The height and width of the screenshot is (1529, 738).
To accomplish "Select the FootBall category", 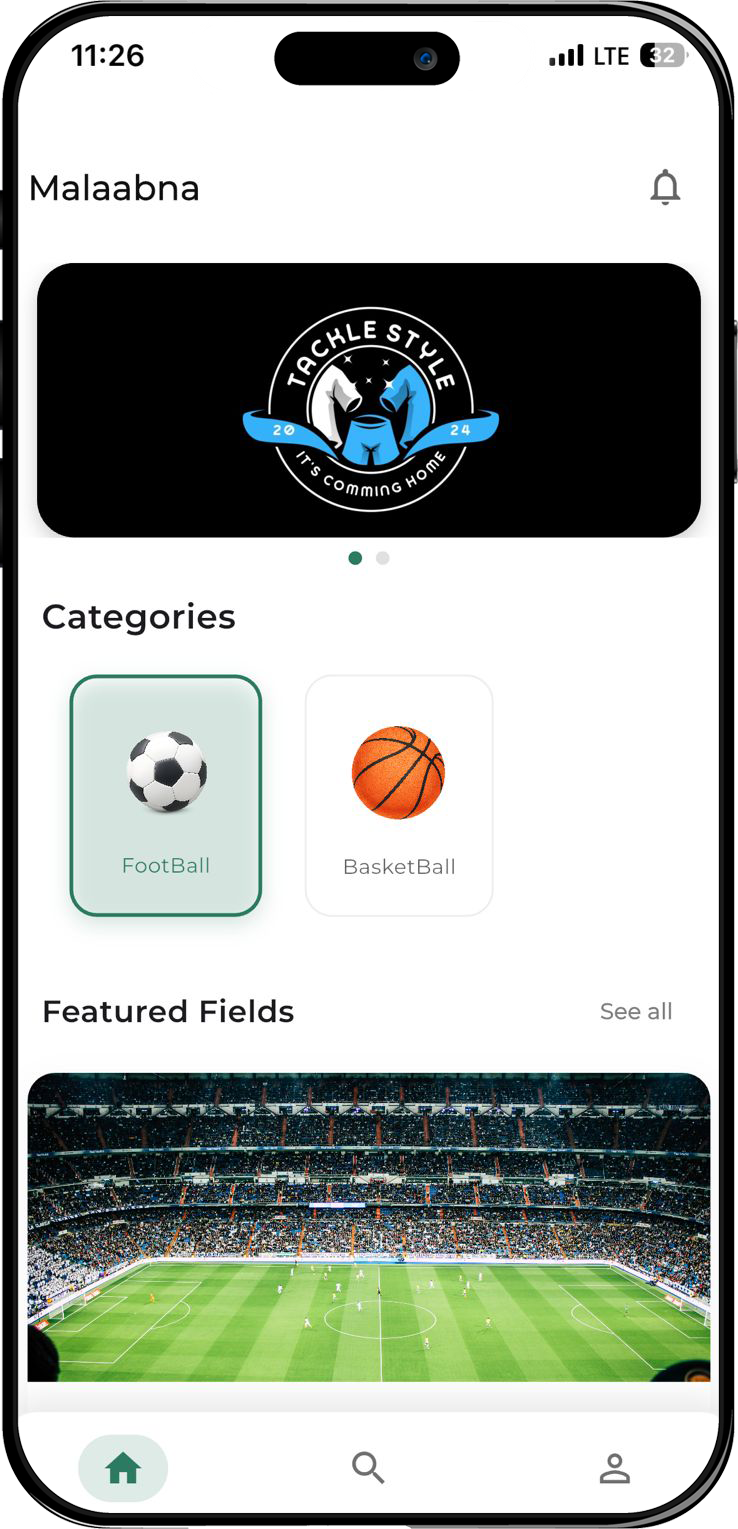I will point(166,796).
